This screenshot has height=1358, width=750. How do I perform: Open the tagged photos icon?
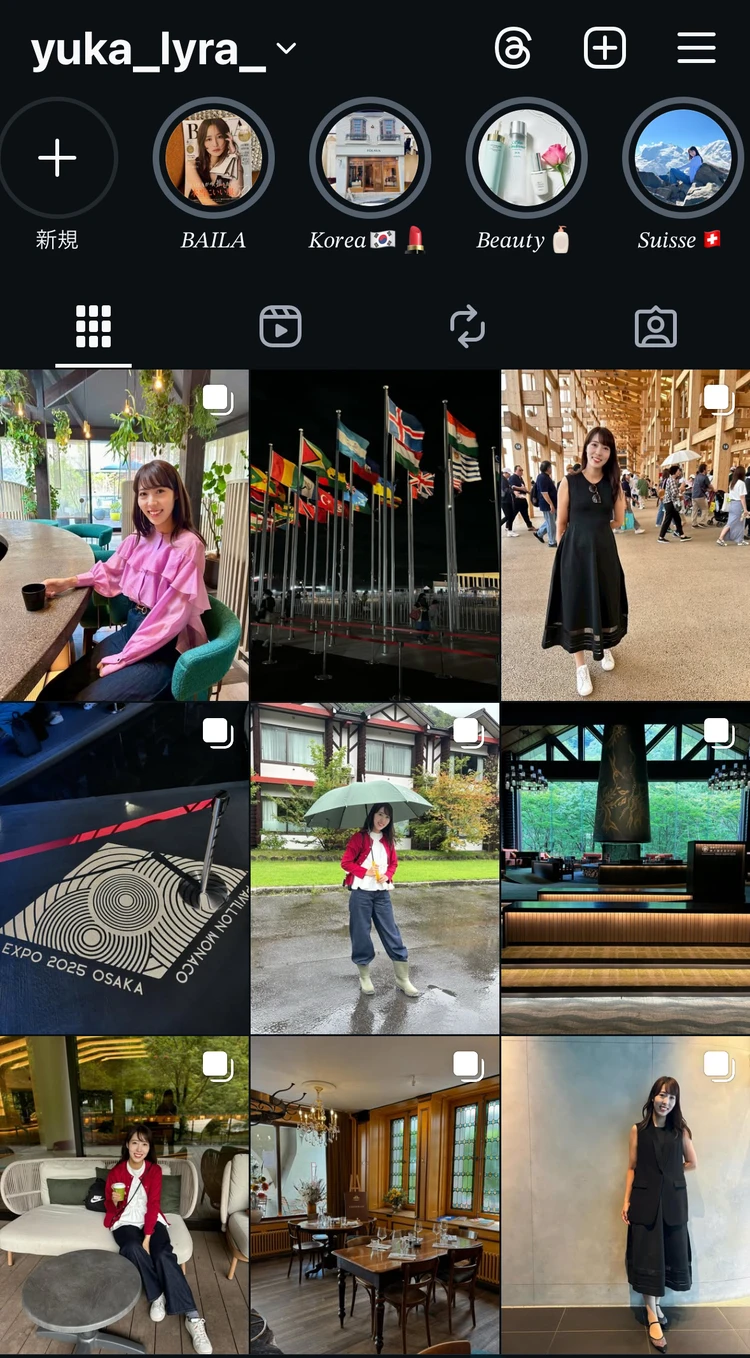click(x=655, y=324)
